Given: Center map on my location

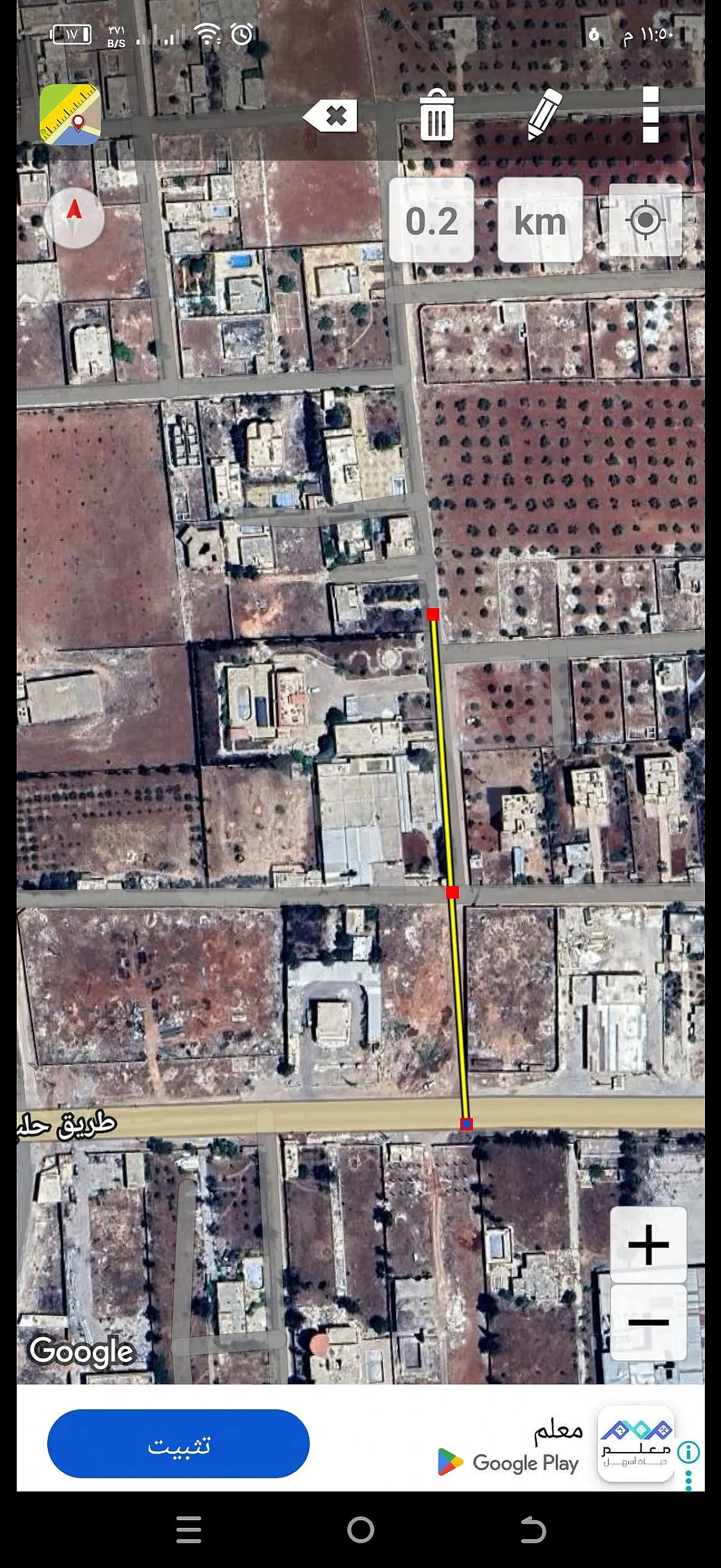Looking at the screenshot, I should [x=645, y=219].
